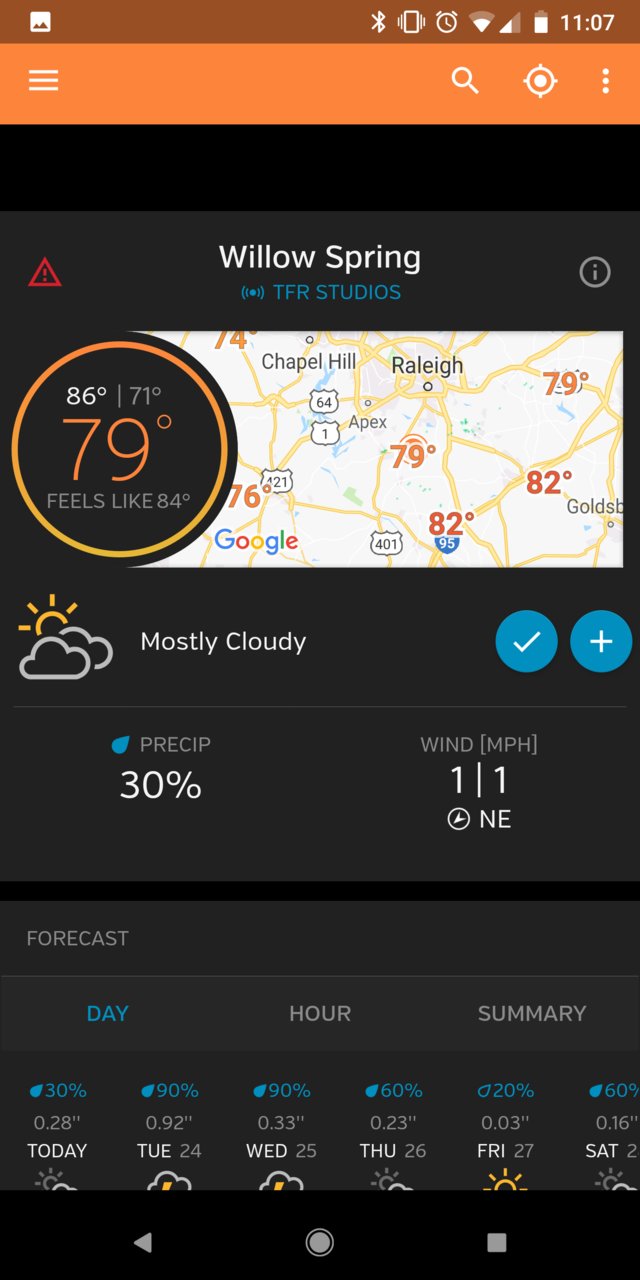640x1280 pixels.
Task: Switch to the SUMMARY forecast tab
Action: pyautogui.click(x=532, y=1013)
